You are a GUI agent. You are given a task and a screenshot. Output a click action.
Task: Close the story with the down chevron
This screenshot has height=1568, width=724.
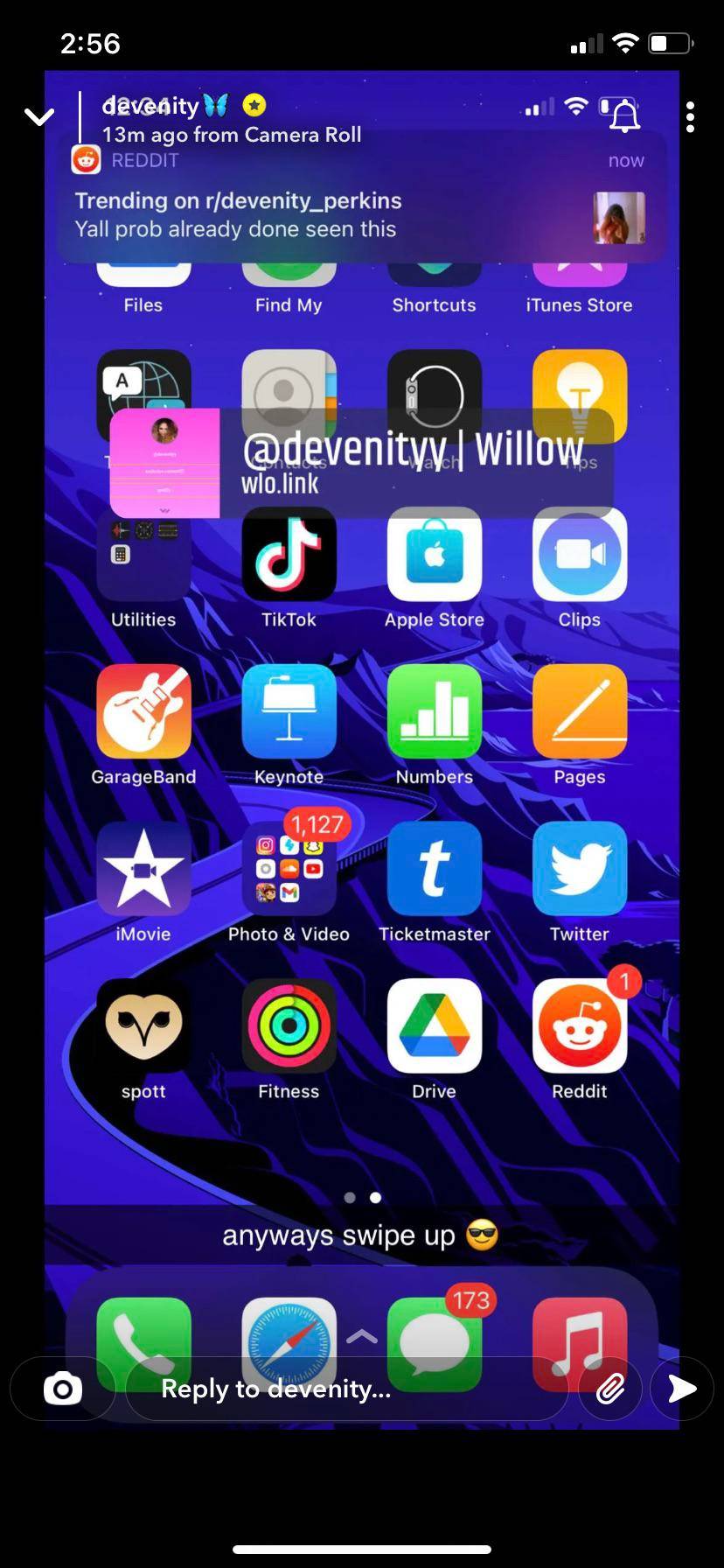[39, 116]
